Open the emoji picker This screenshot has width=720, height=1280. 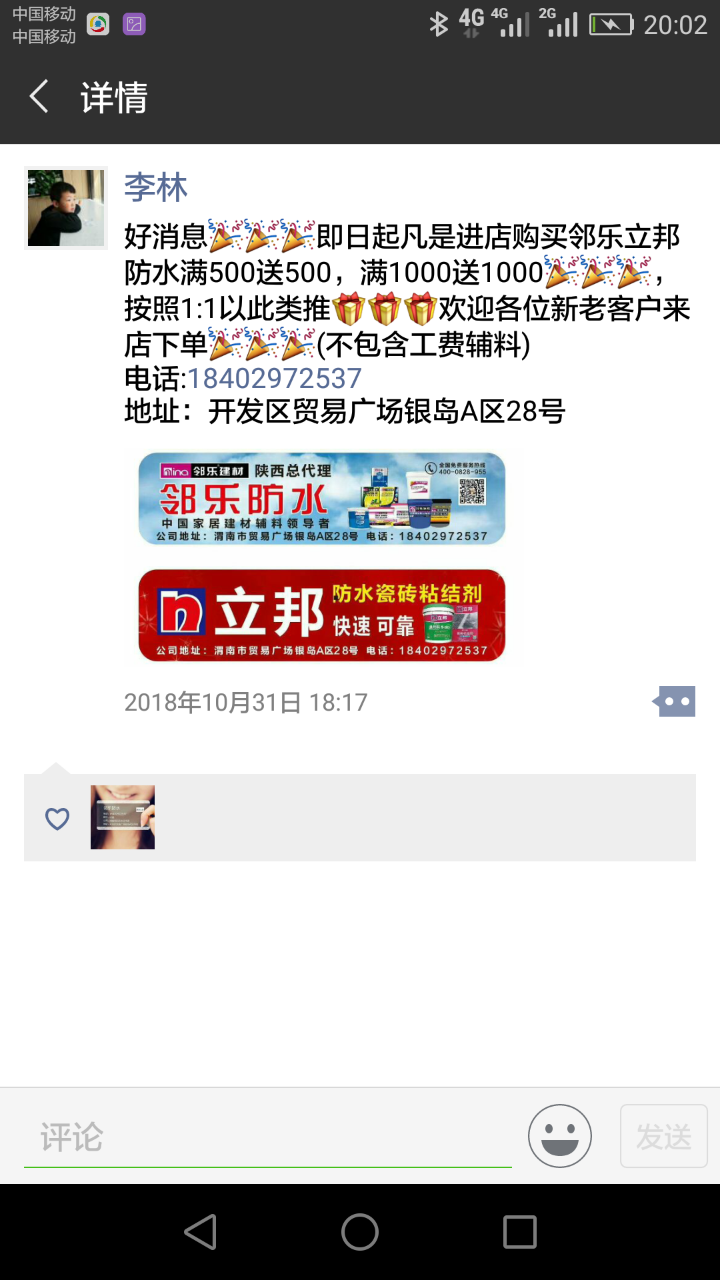560,1136
